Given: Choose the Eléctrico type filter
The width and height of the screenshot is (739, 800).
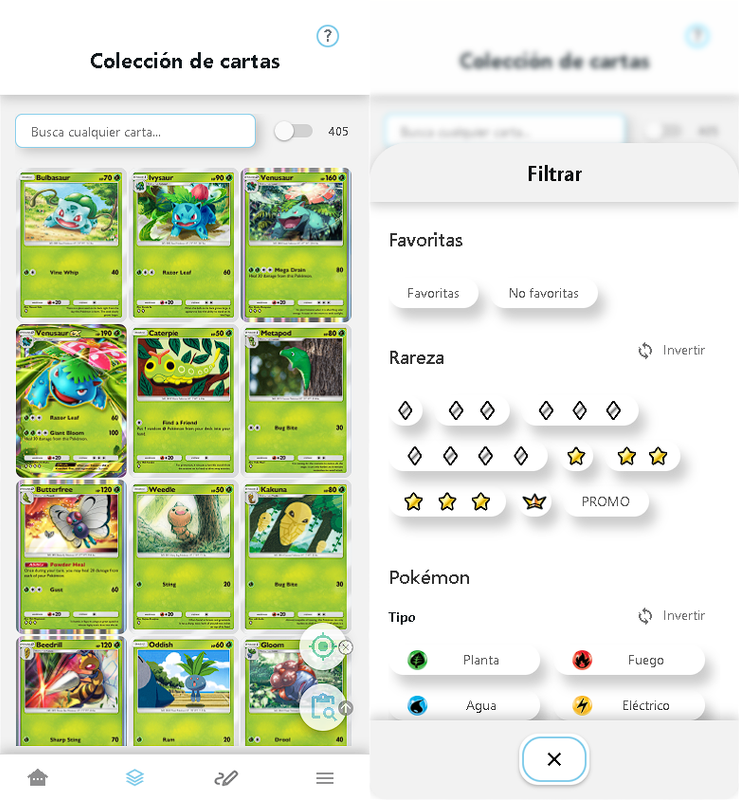Looking at the screenshot, I should [x=630, y=706].
